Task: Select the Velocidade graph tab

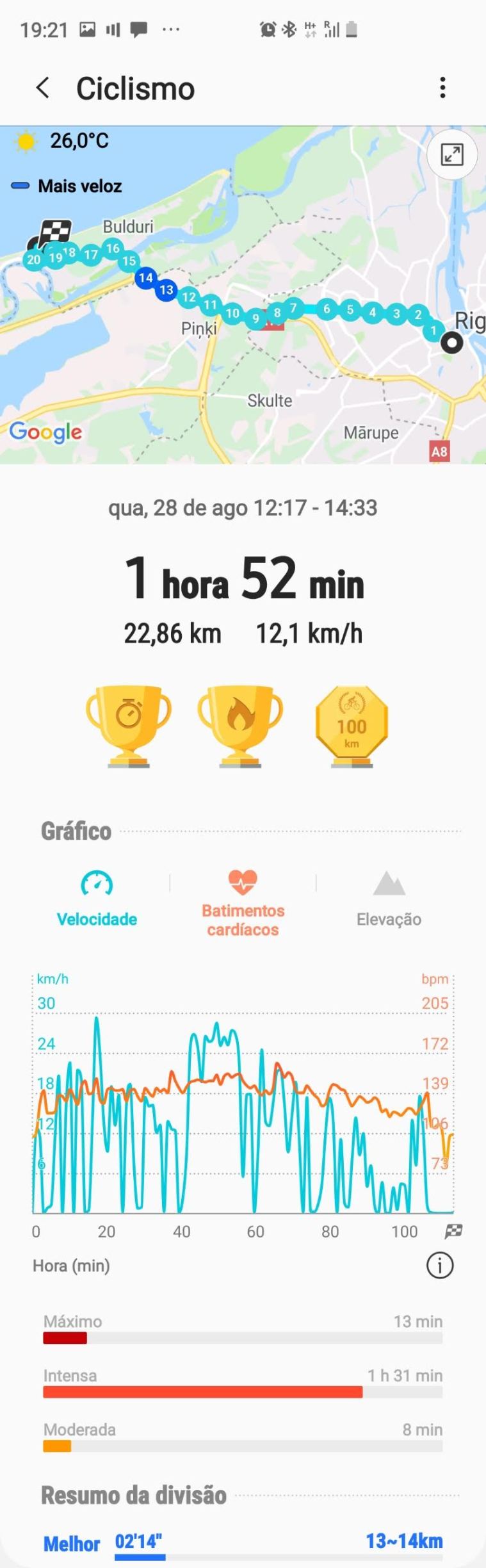Action: click(97, 900)
